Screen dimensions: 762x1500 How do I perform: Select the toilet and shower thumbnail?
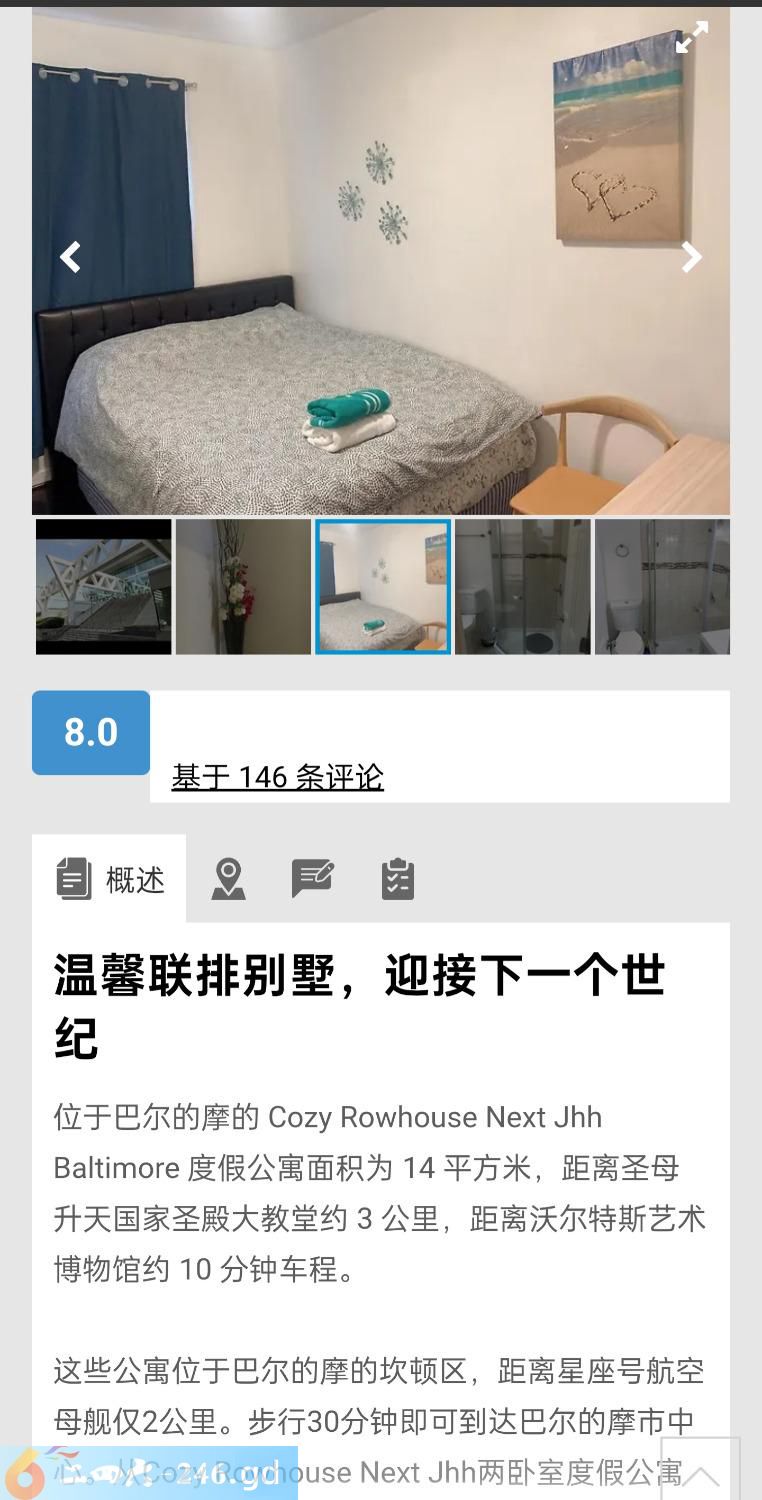point(662,586)
